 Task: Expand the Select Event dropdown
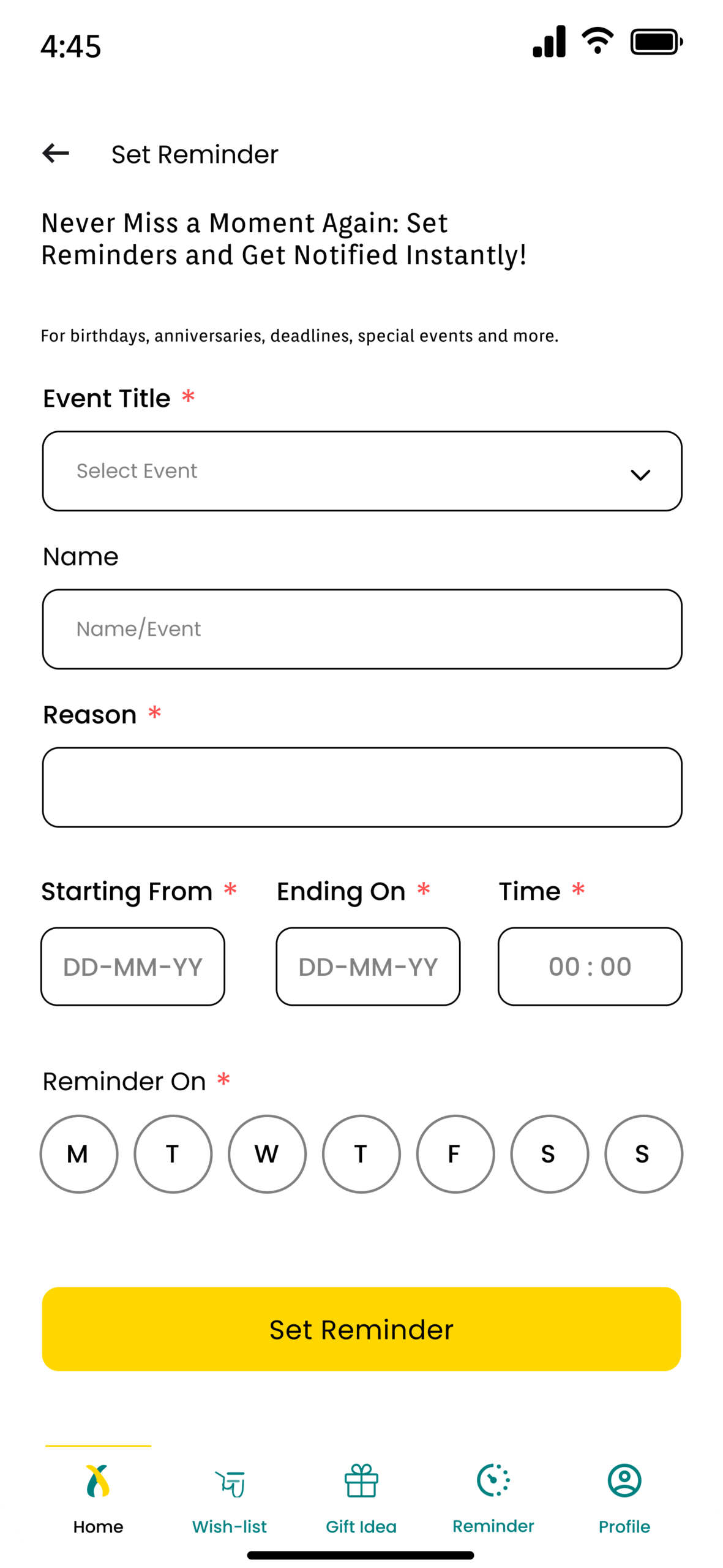pos(362,471)
